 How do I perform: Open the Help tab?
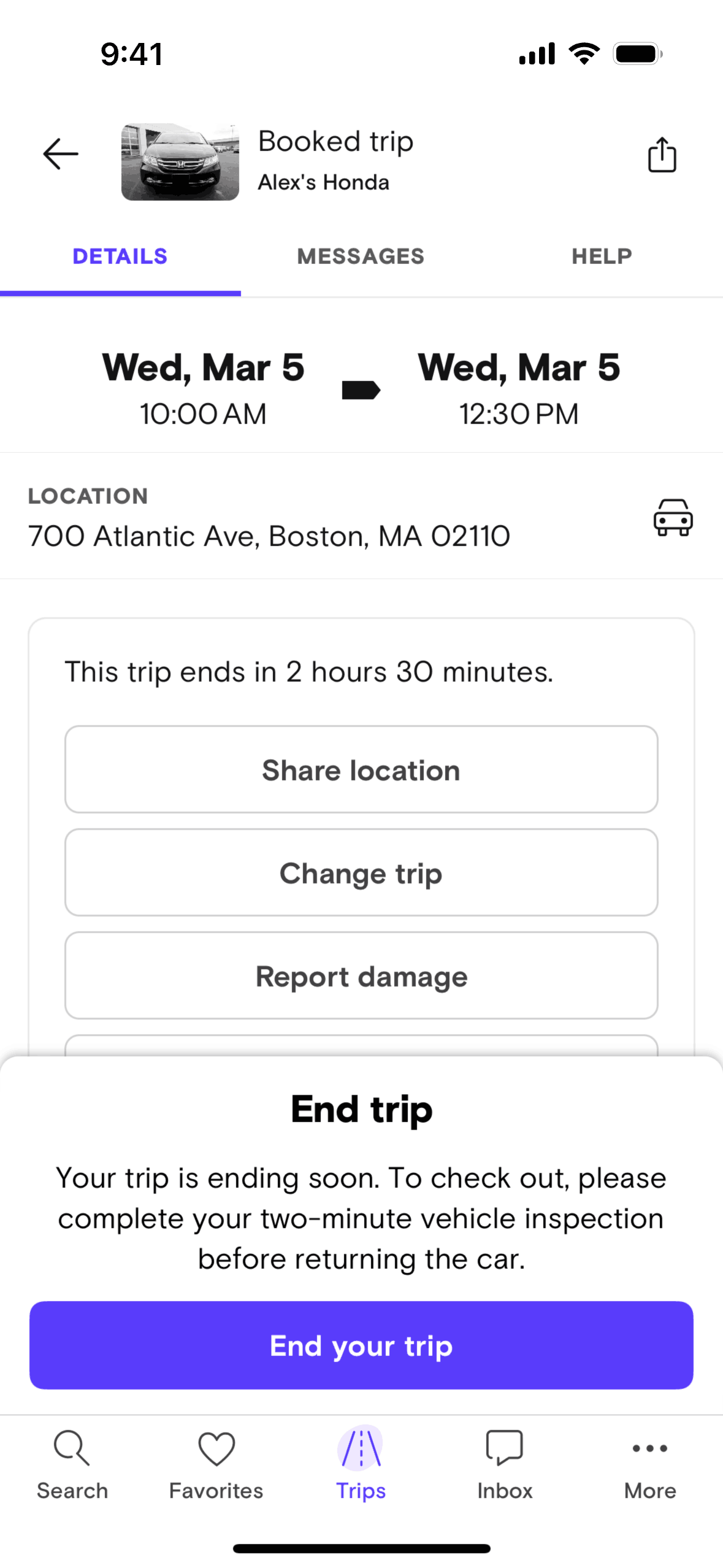coord(602,256)
